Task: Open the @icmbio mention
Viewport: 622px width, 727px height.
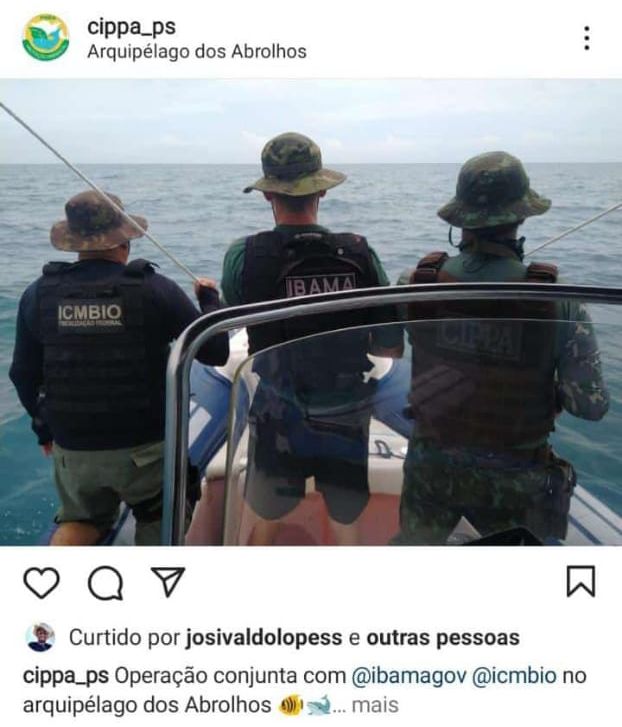Action: pos(514,676)
